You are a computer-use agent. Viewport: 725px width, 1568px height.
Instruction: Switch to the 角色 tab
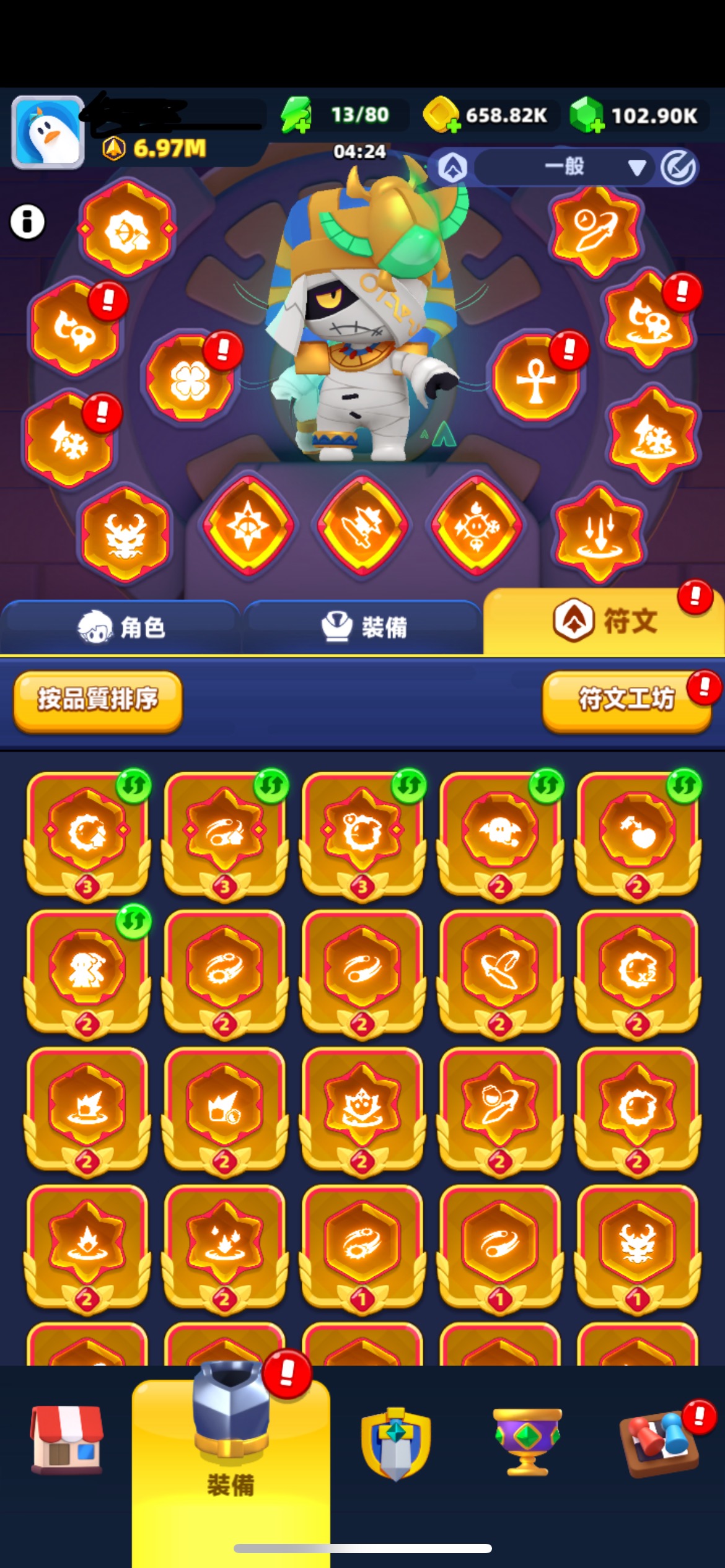tap(121, 627)
